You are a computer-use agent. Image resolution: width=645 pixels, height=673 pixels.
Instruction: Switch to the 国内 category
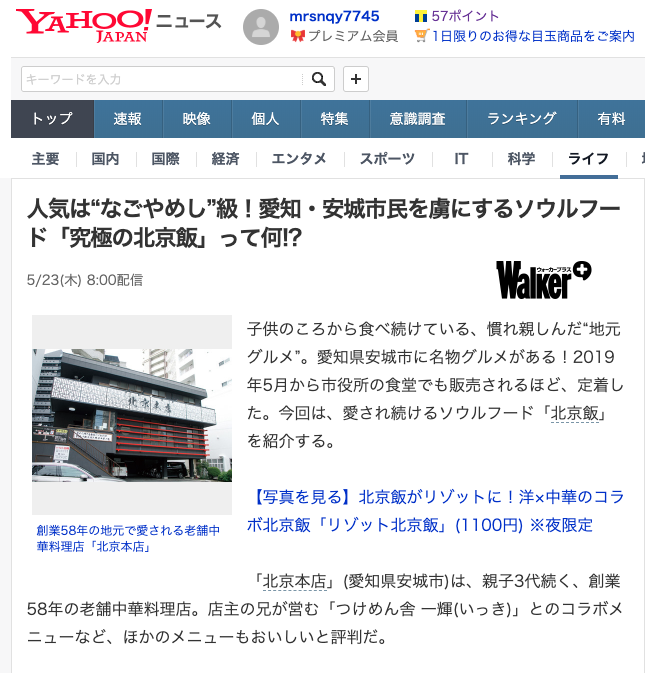click(105, 159)
